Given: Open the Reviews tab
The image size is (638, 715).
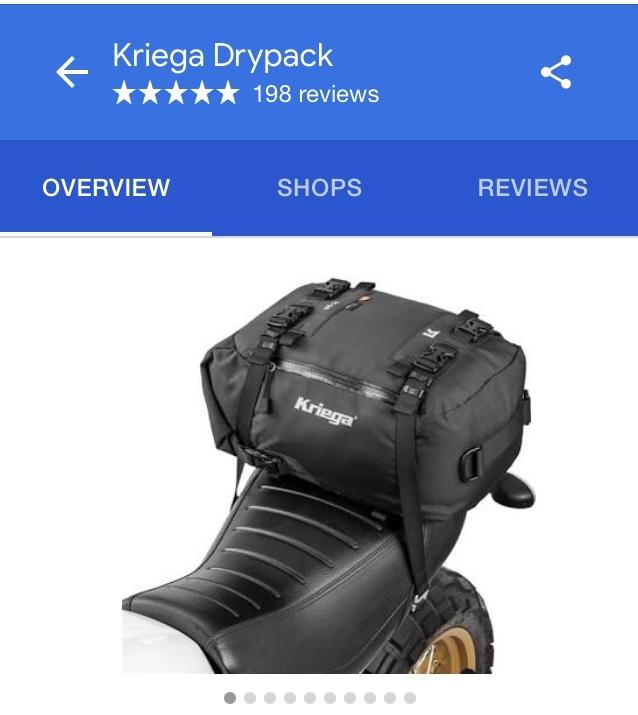Looking at the screenshot, I should [532, 188].
